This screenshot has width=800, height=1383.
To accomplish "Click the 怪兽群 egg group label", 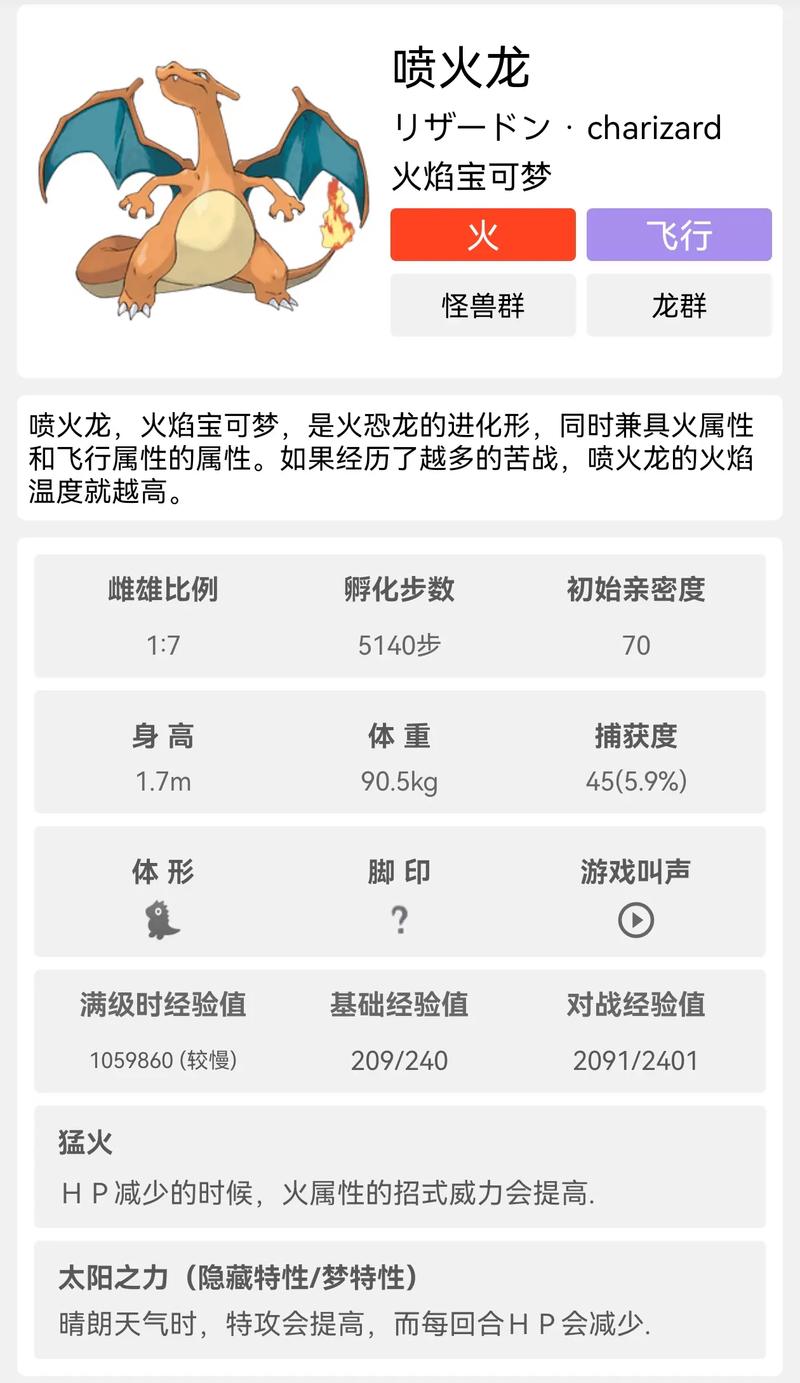I will coord(482,305).
